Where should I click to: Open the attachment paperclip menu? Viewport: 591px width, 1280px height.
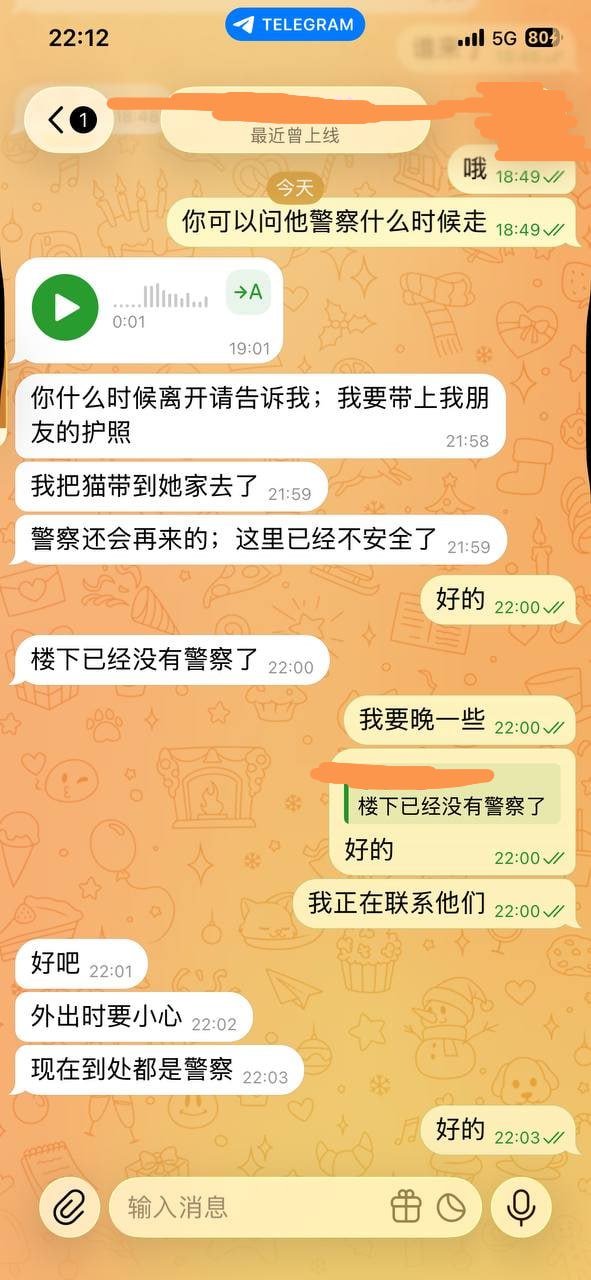point(69,1208)
